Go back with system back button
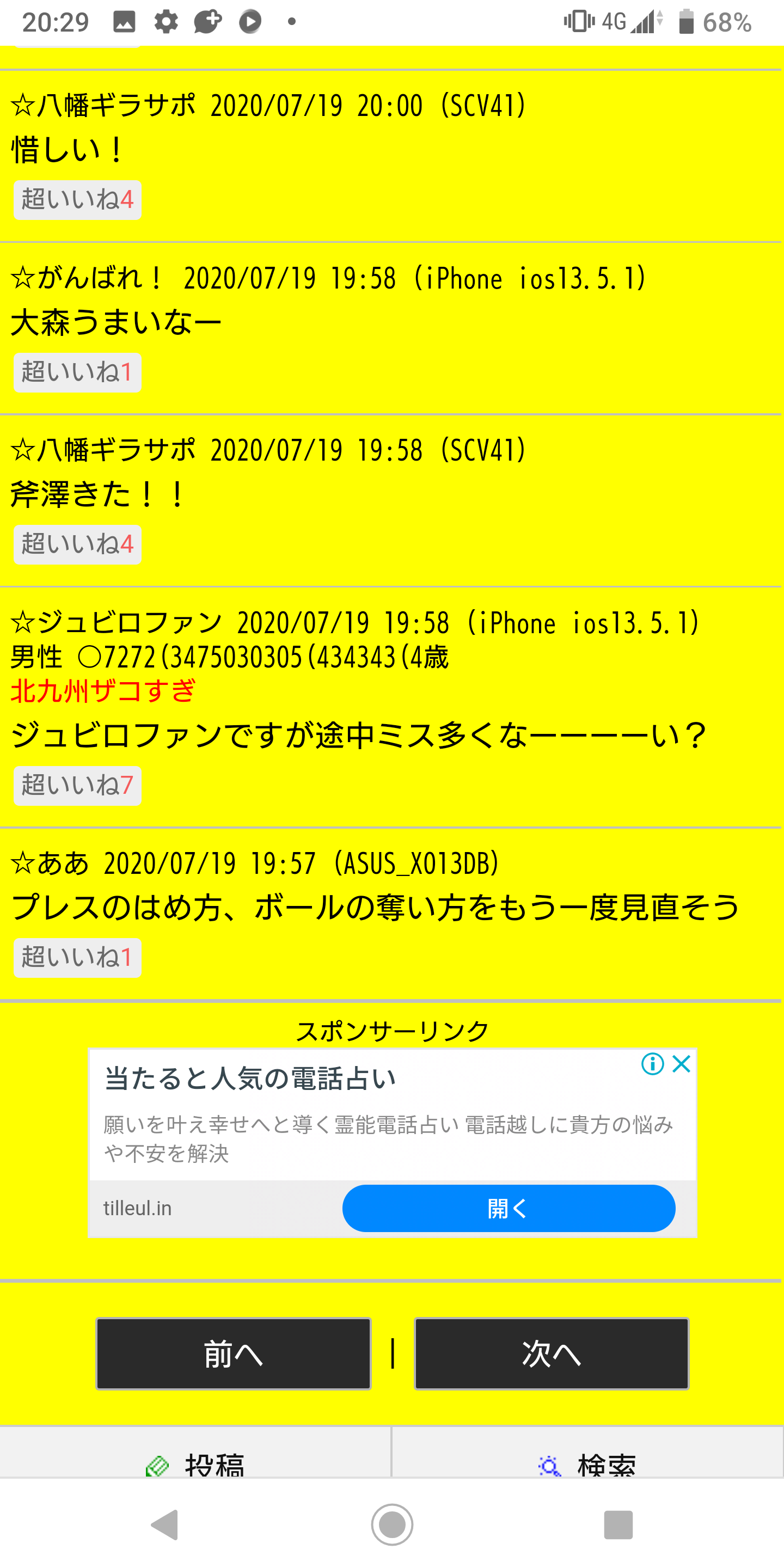Viewport: 784px width, 1568px height. click(164, 1524)
